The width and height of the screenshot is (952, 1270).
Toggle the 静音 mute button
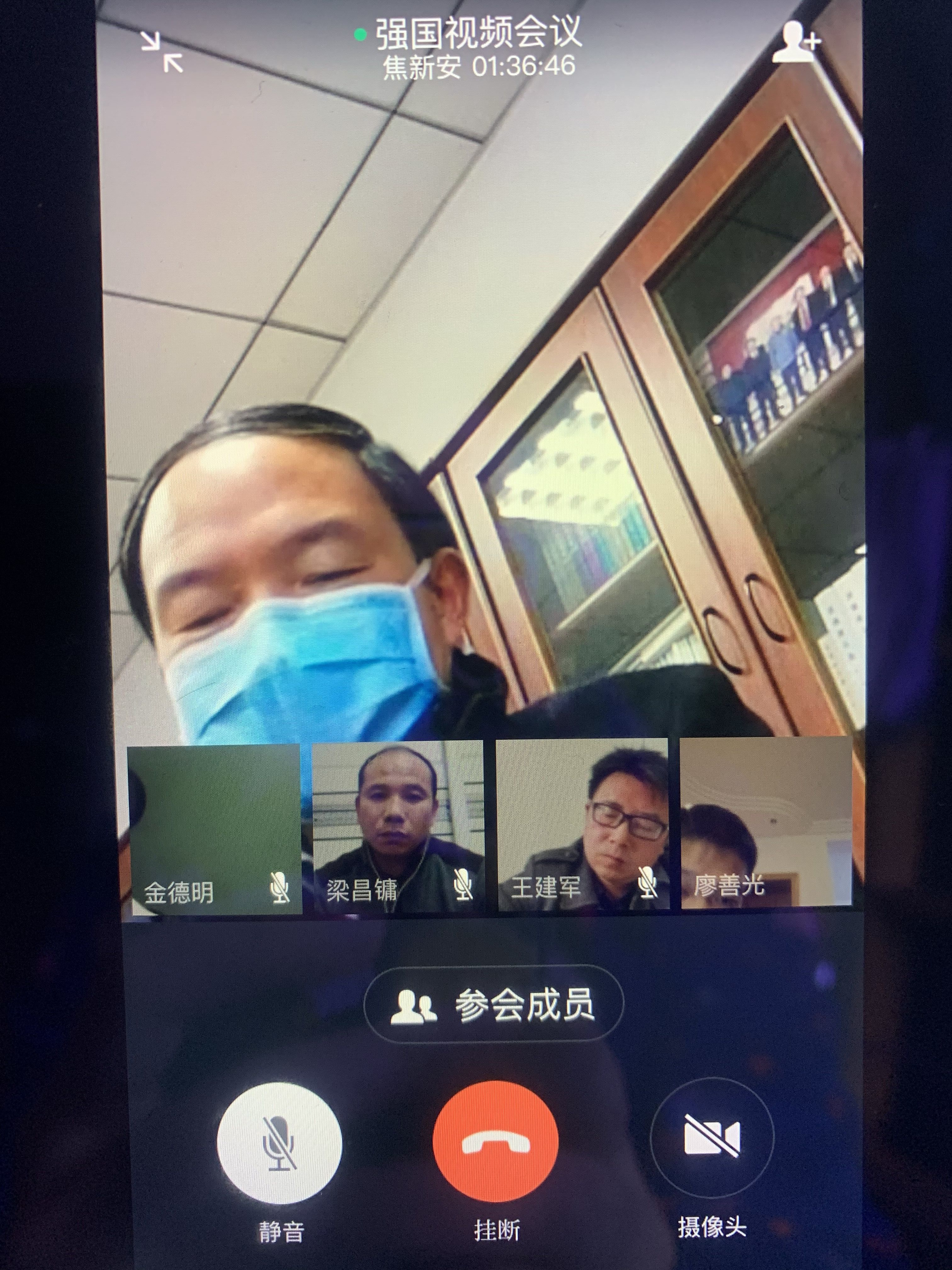[280, 1142]
